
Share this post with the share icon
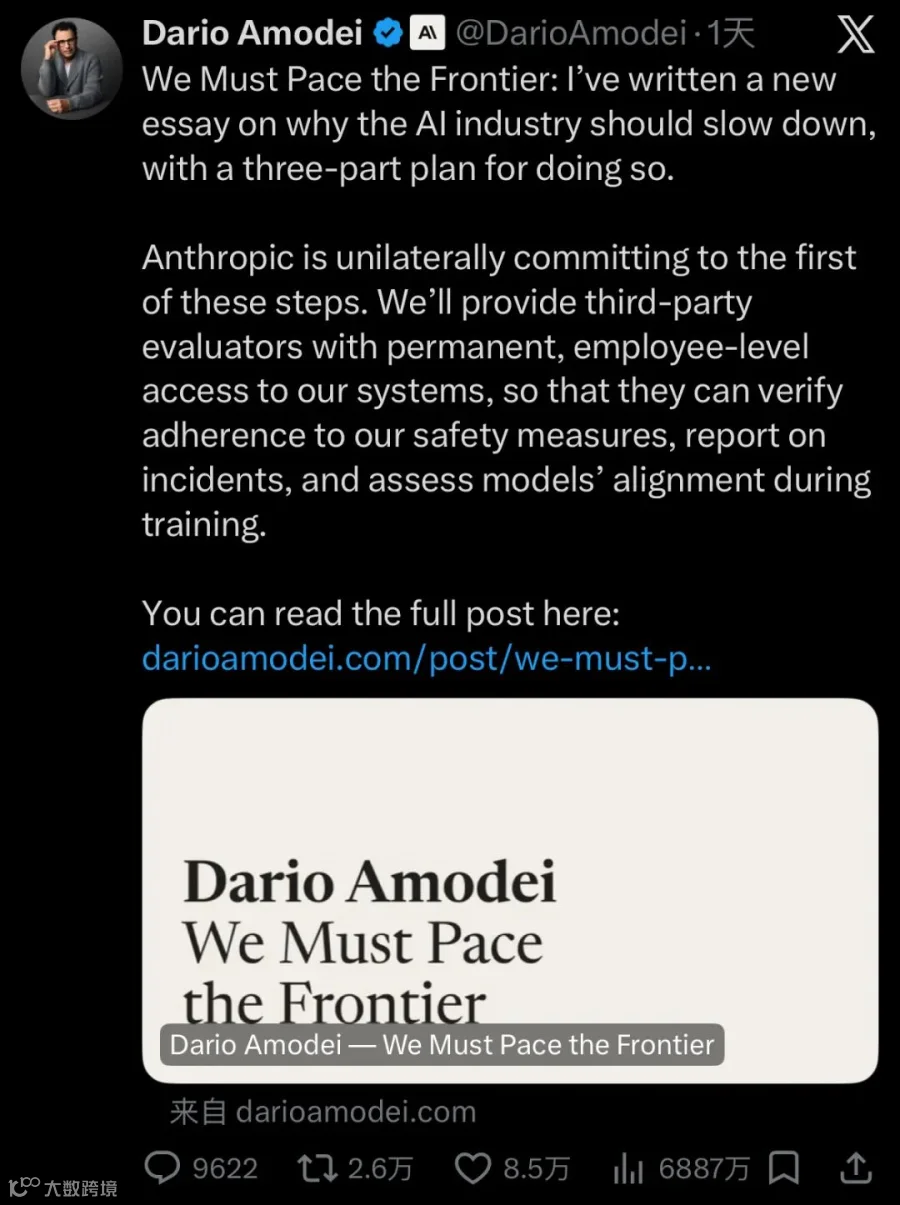click(856, 1167)
